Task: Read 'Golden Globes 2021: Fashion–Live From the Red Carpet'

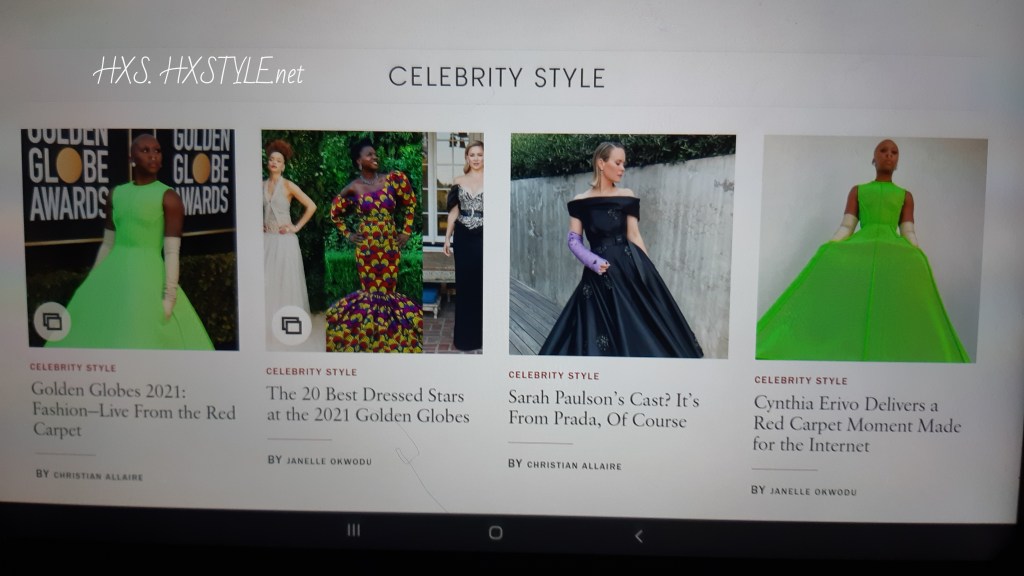Action: click(x=132, y=408)
